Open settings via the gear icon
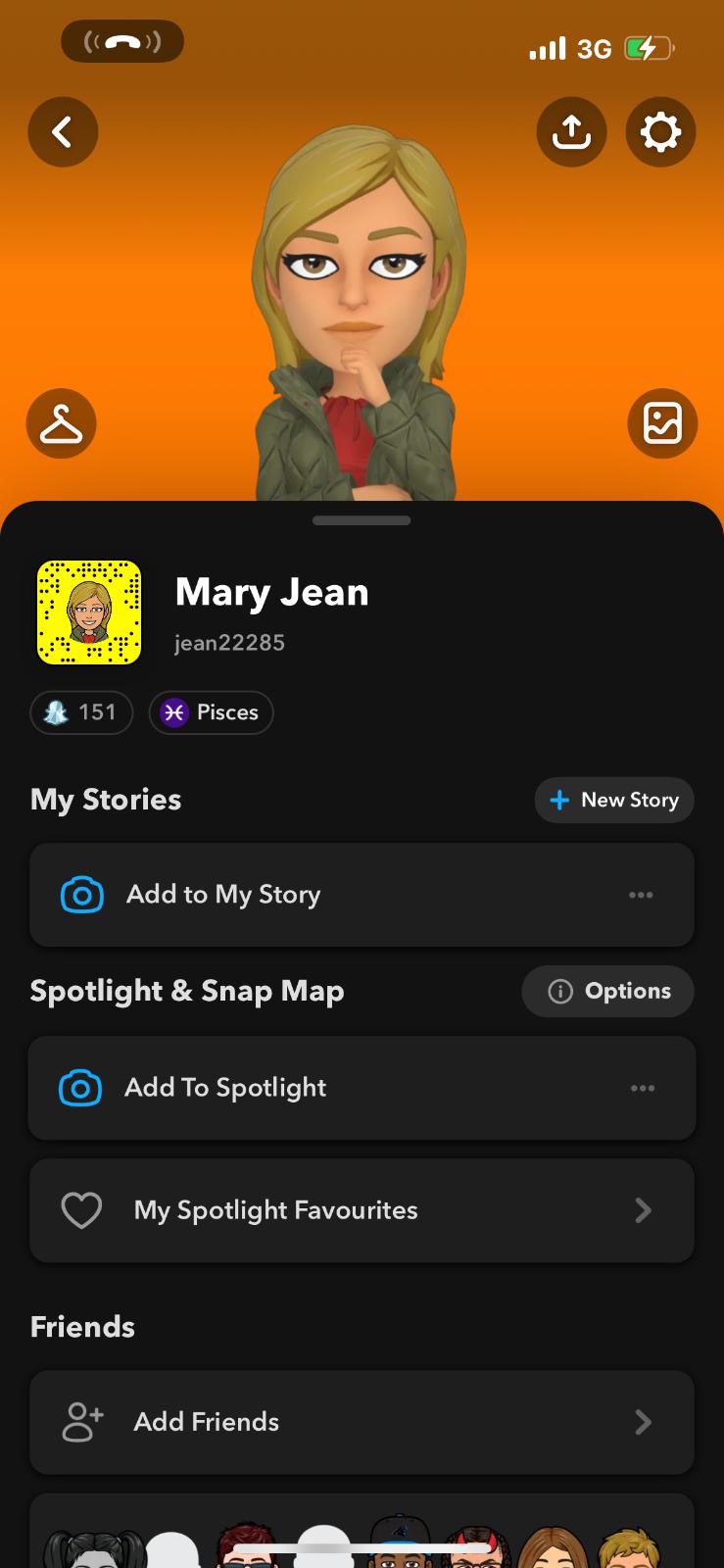724x1568 pixels. click(660, 131)
